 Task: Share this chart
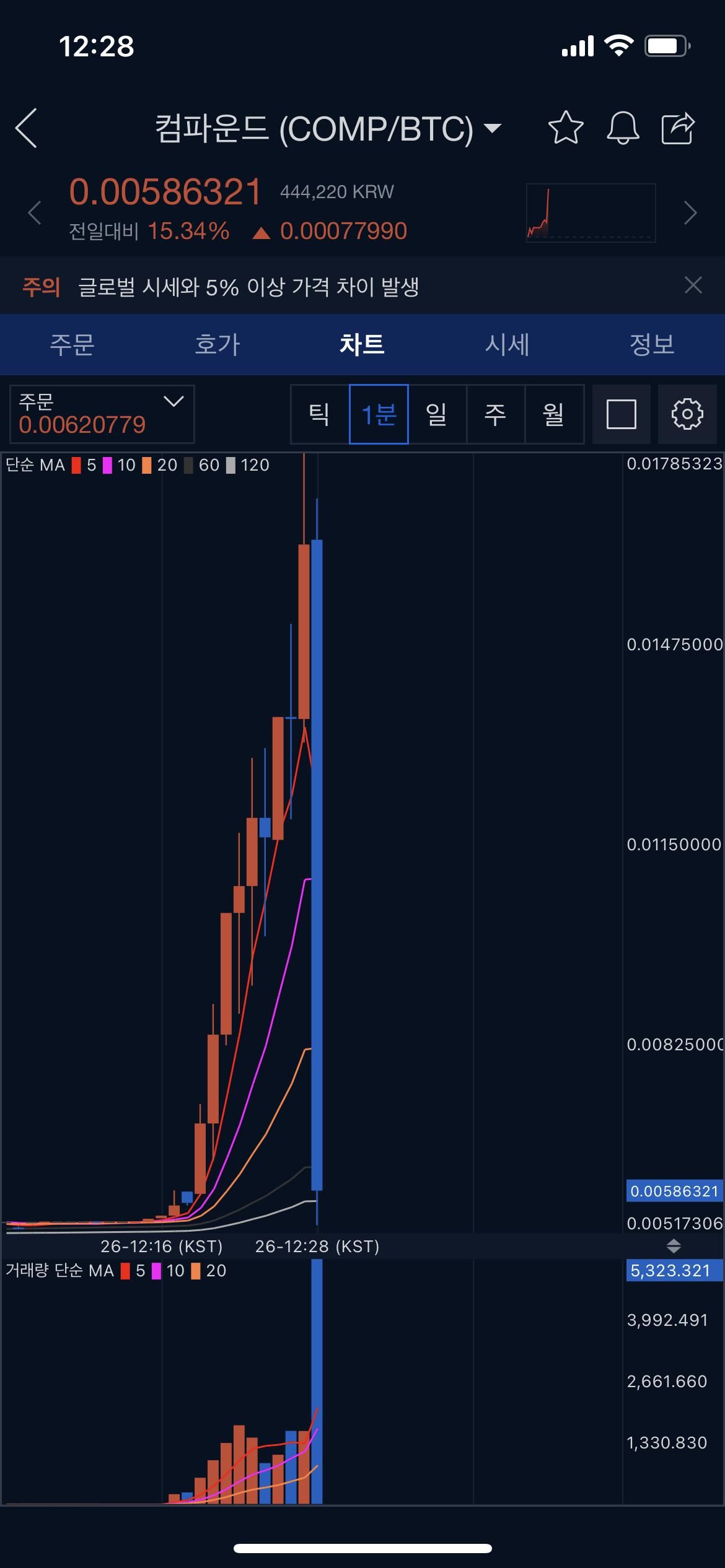pyautogui.click(x=678, y=128)
